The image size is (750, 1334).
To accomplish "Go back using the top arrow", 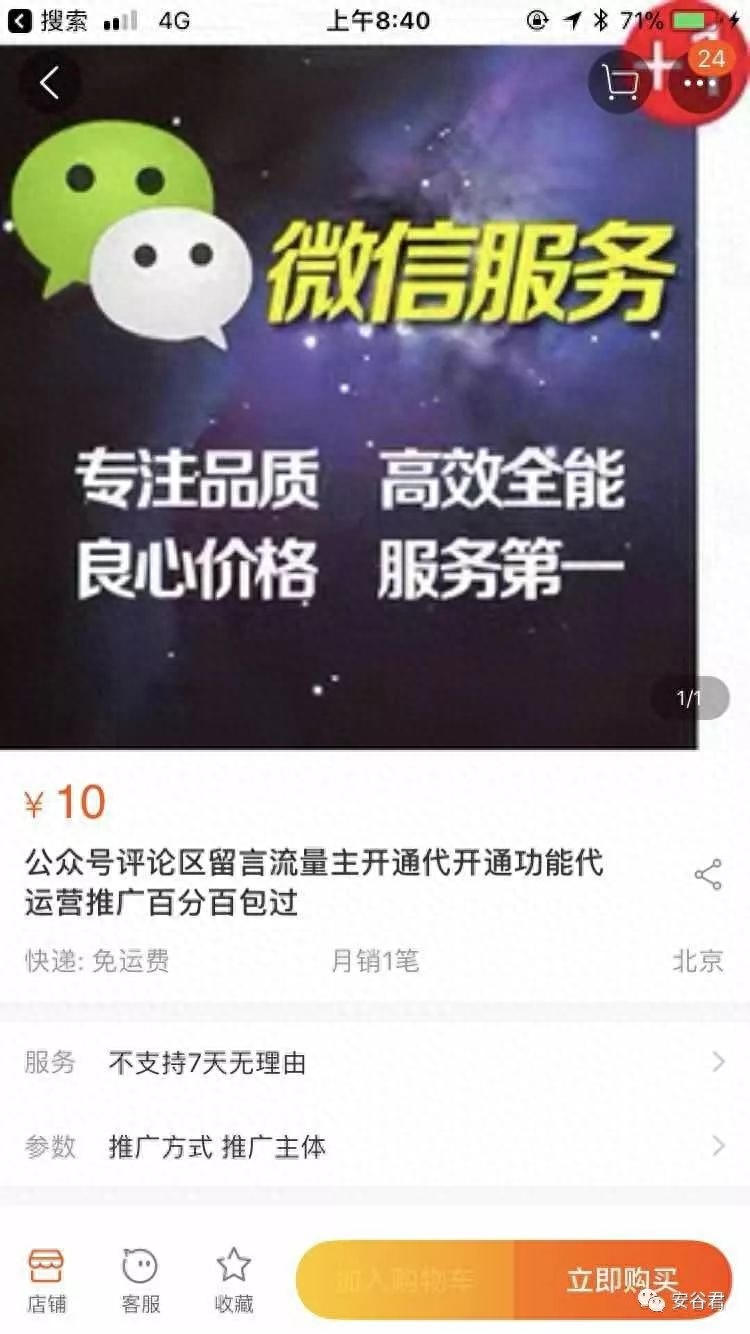I will pyautogui.click(x=50, y=83).
